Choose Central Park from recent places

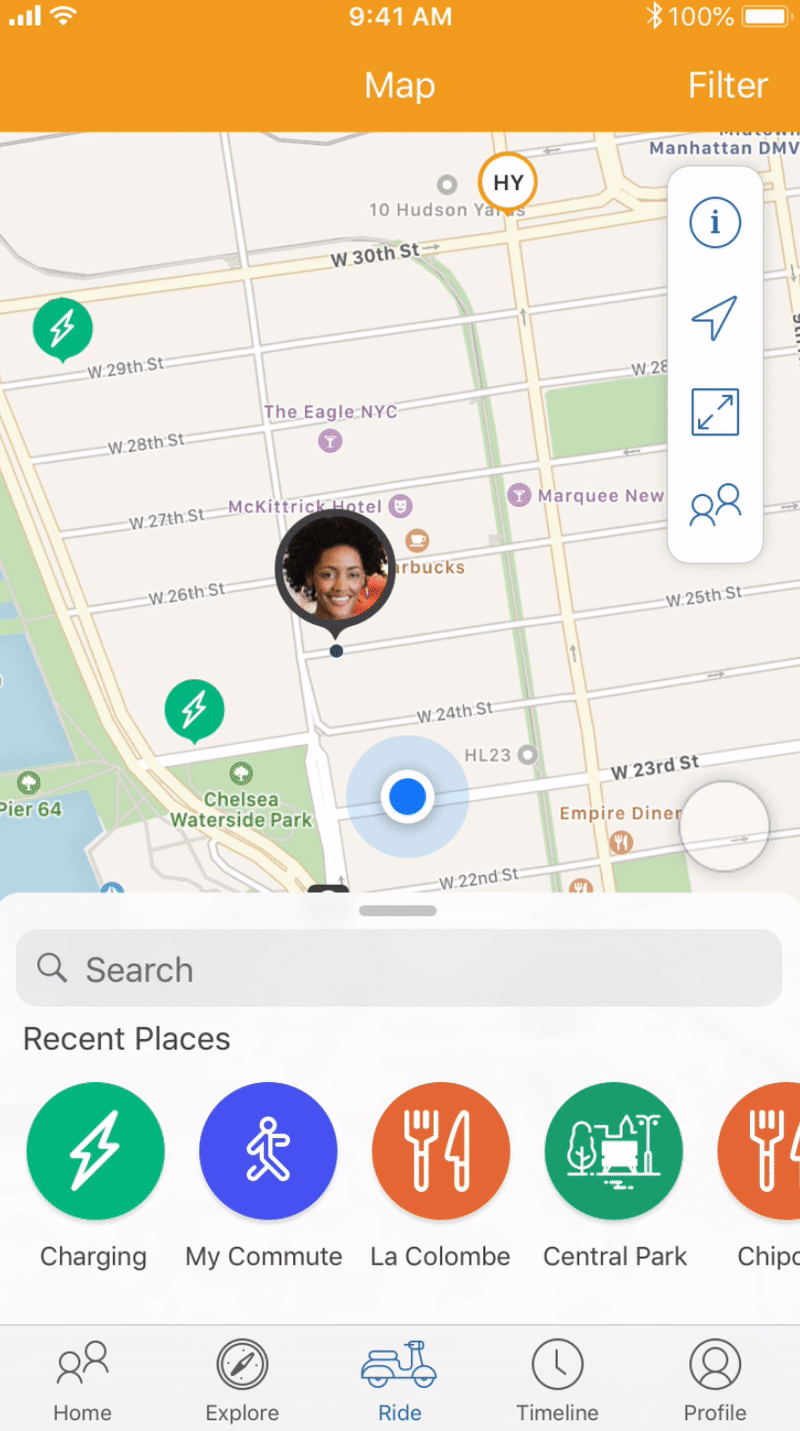click(x=614, y=1151)
